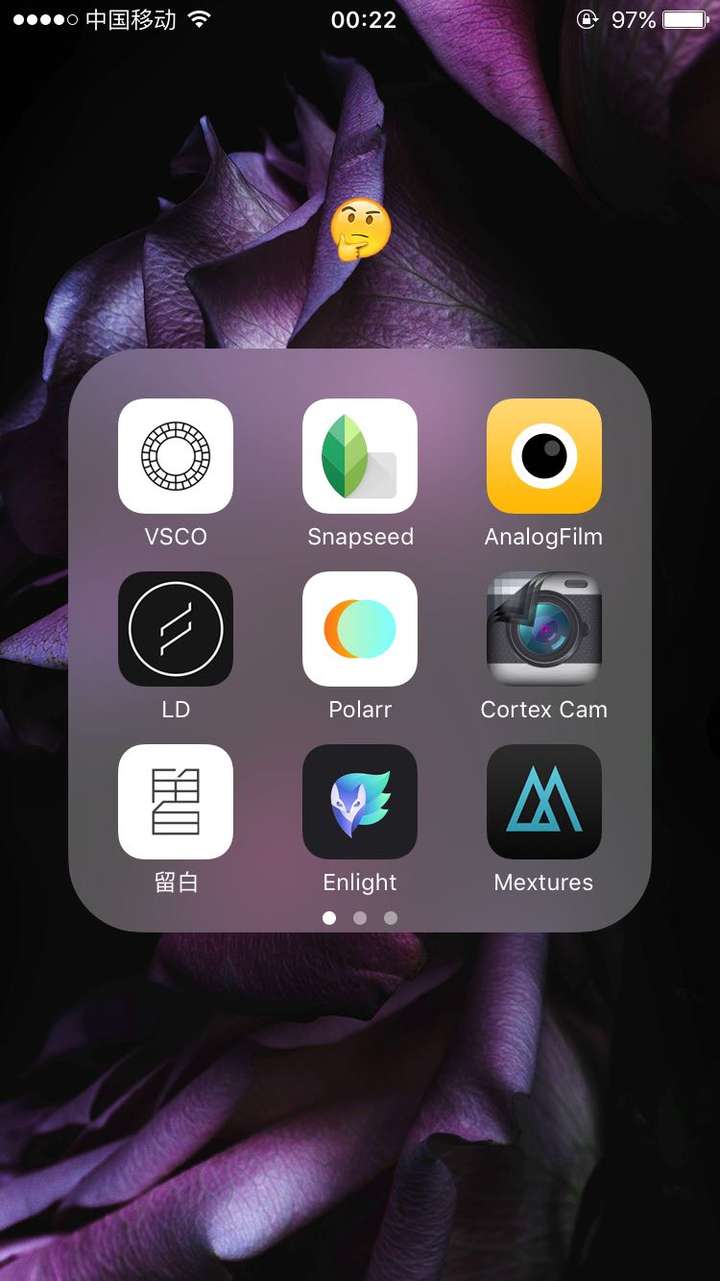
Task: Tap the folder page indicator dots
Action: (360, 918)
